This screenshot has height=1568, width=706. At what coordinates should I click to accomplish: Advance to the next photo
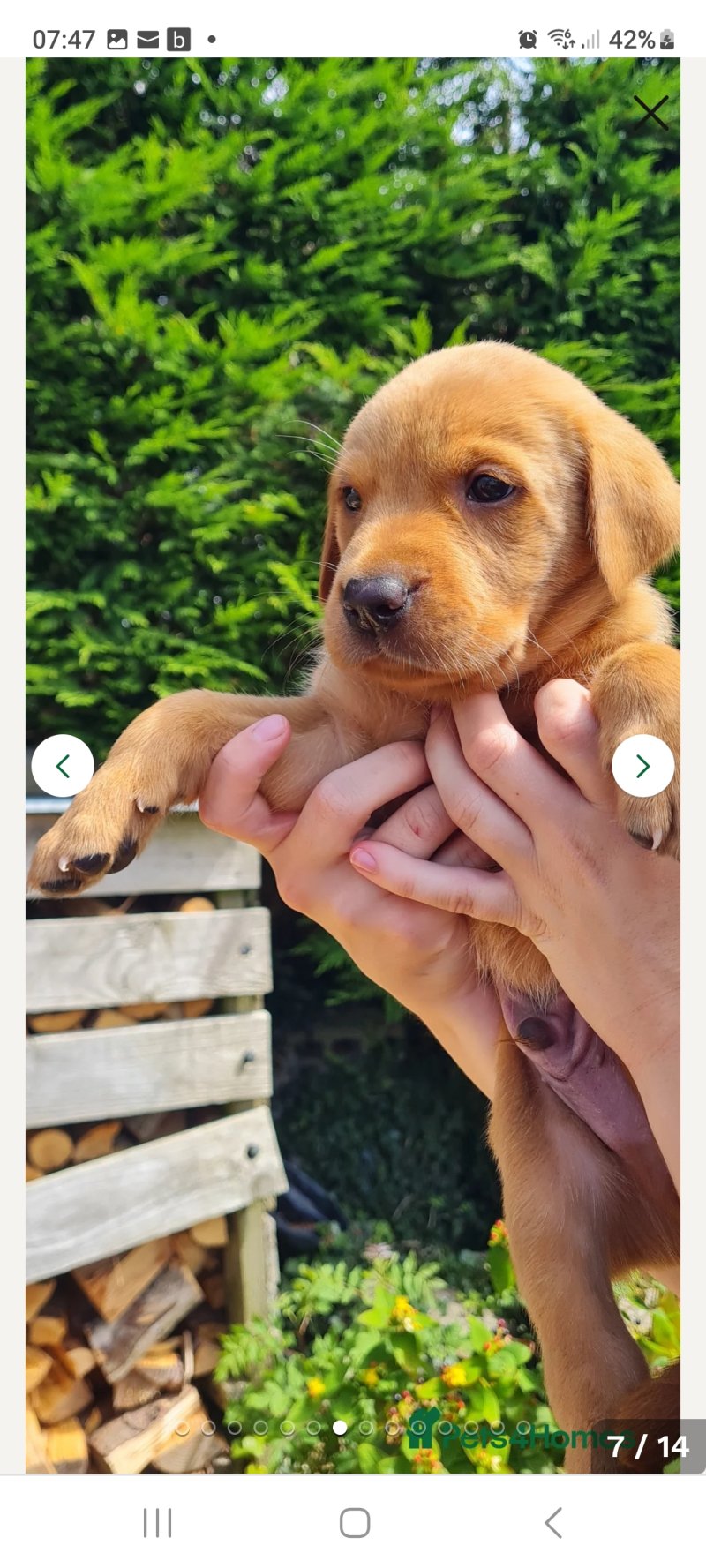point(642,765)
